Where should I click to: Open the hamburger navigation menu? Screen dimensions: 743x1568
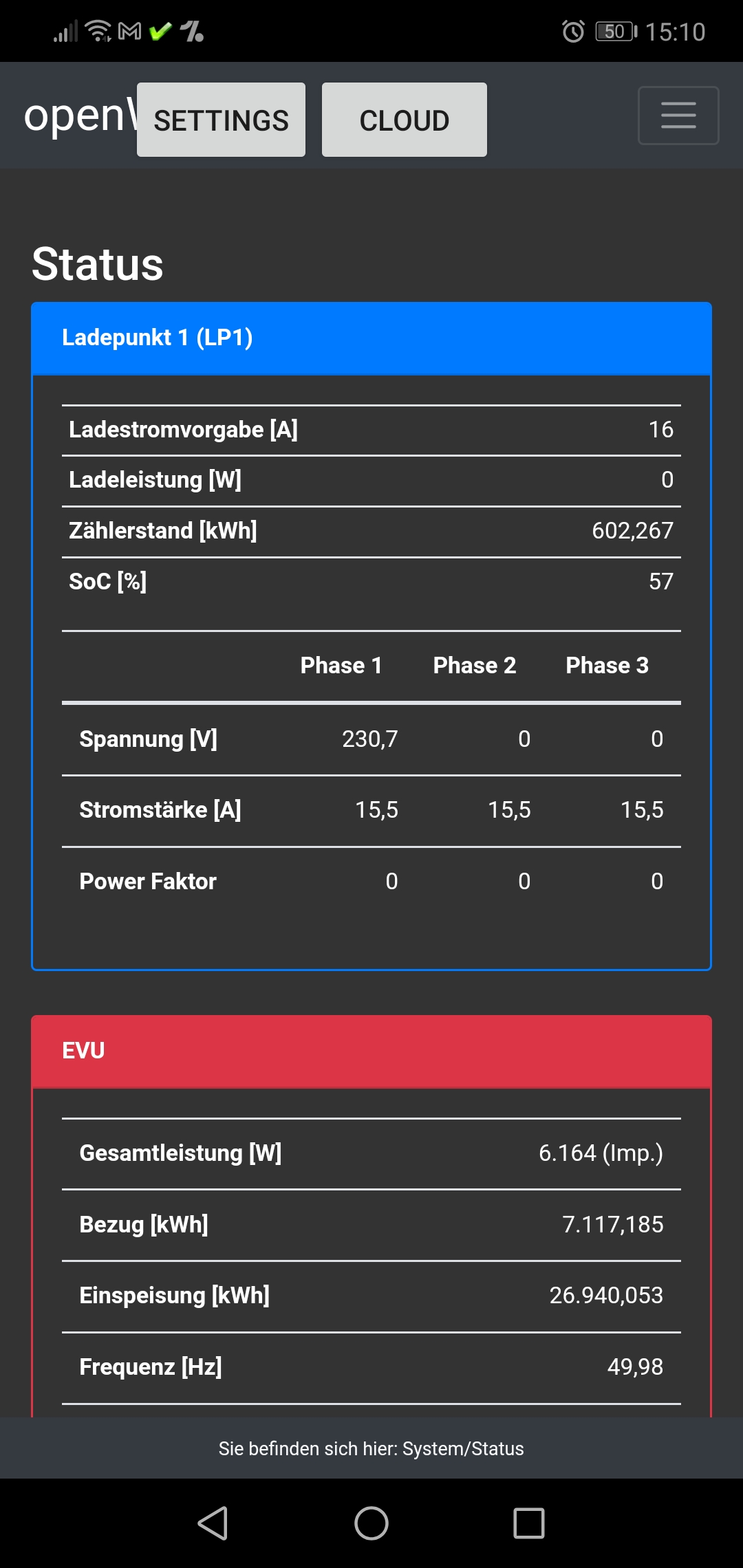pyautogui.click(x=678, y=116)
